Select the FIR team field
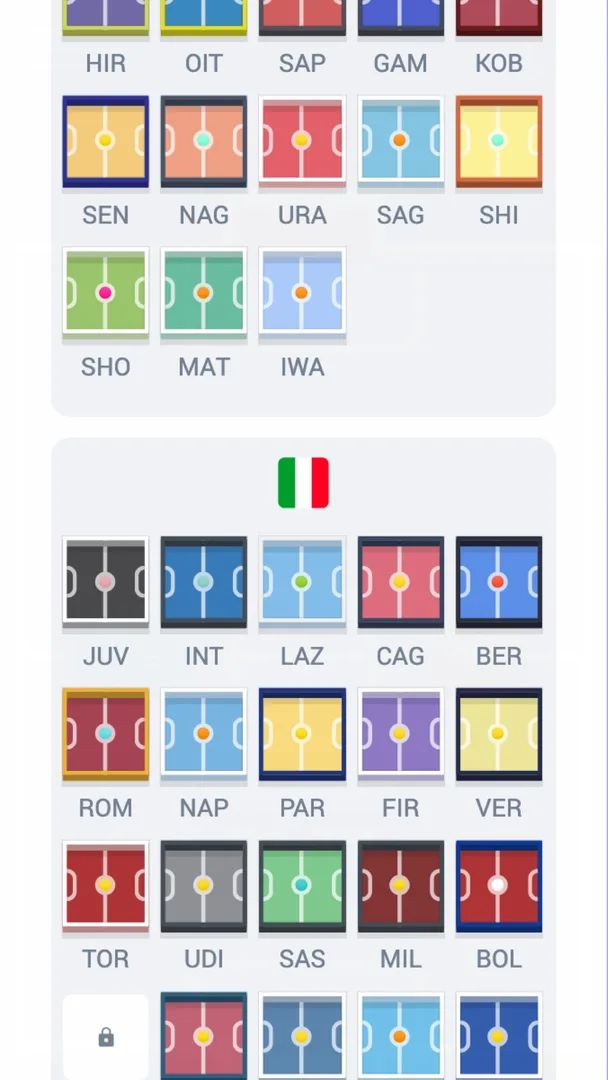Viewport: 608px width, 1080px height. pyautogui.click(x=400, y=733)
